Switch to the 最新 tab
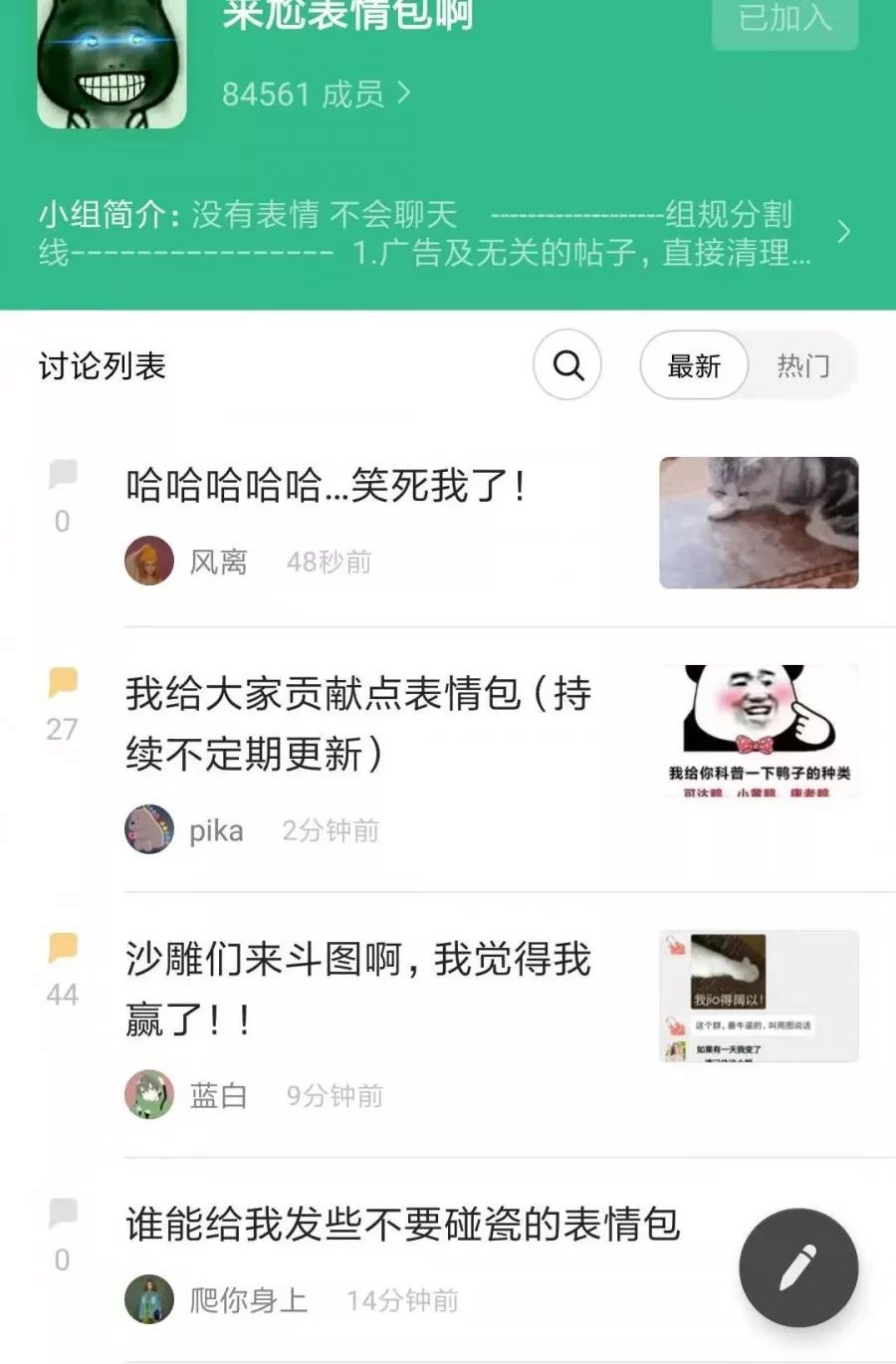 694,366
